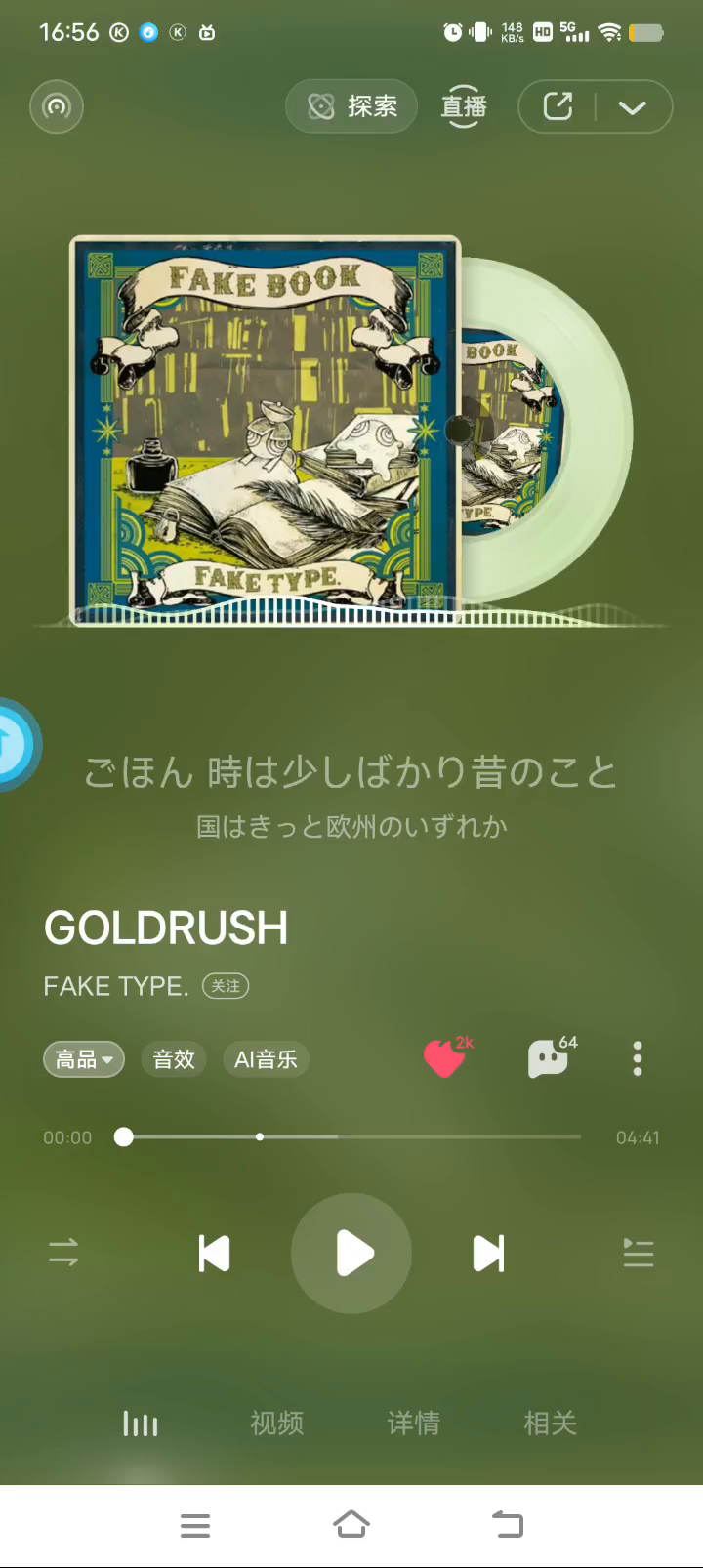Tap the heart like icon
This screenshot has height=1568, width=703.
pos(445,1058)
